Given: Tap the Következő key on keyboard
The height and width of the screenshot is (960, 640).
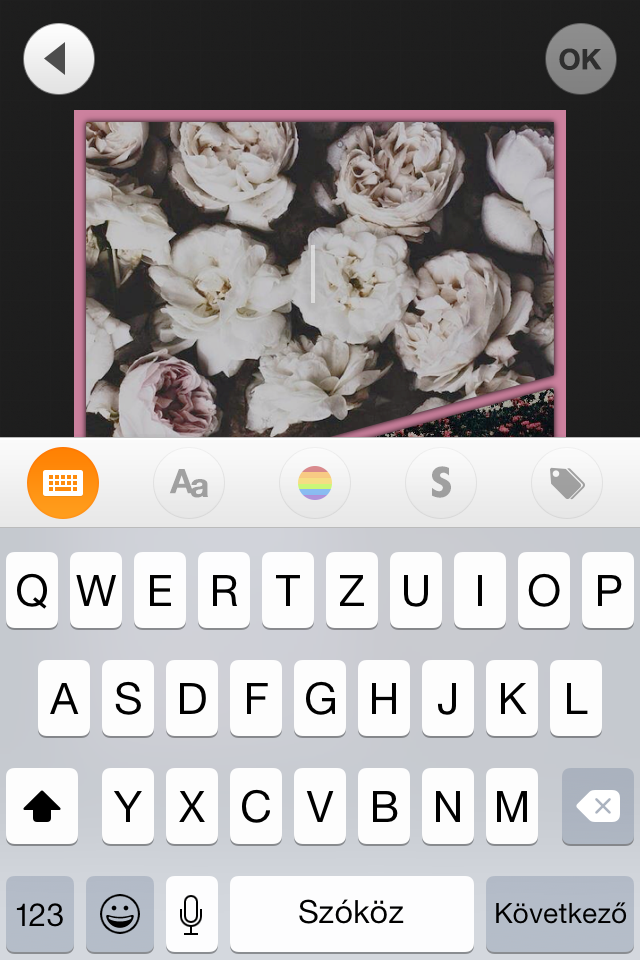Looking at the screenshot, I should coord(560,913).
